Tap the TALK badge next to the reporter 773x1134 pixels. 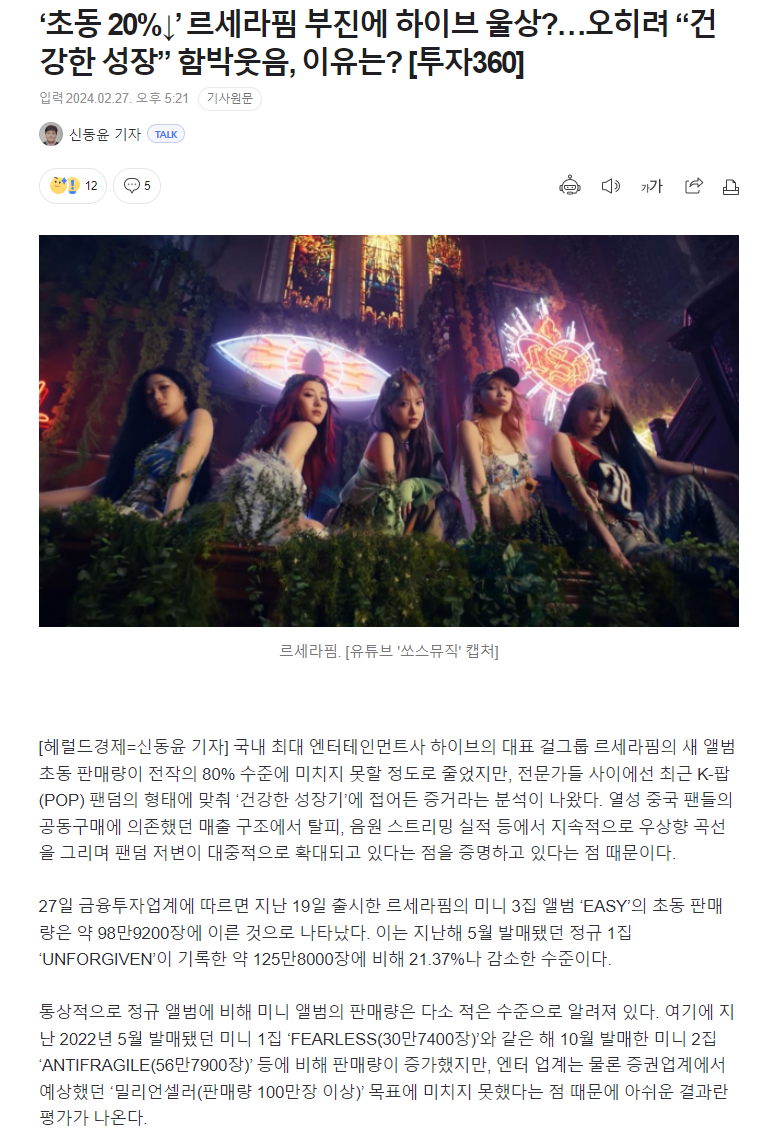tap(166, 134)
